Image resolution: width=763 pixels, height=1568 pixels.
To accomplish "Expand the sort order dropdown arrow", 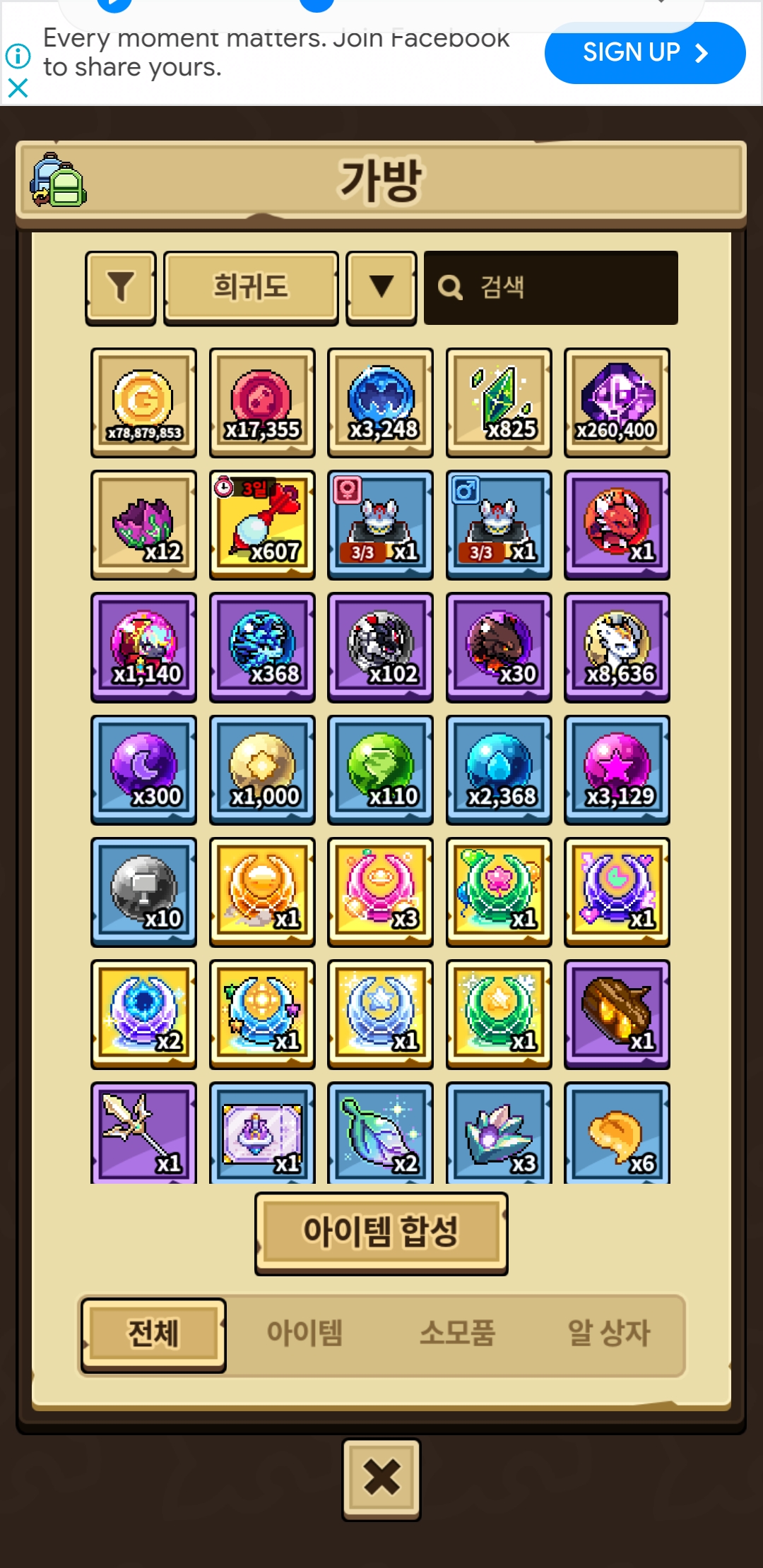I will tap(381, 287).
